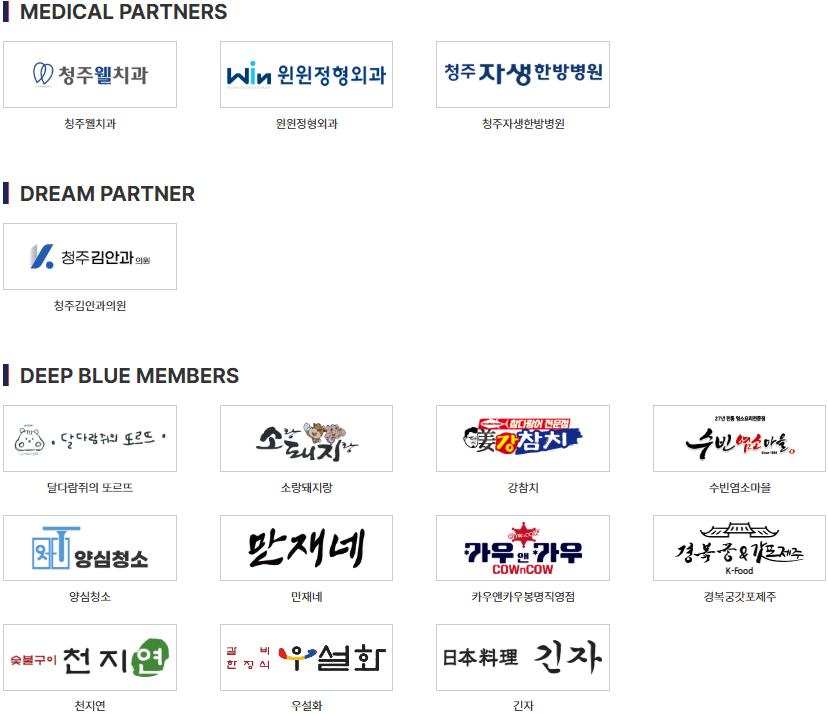The width and height of the screenshot is (828, 714).
Task: Select the 카우앤카우 COWnCOW card
Action: (523, 548)
